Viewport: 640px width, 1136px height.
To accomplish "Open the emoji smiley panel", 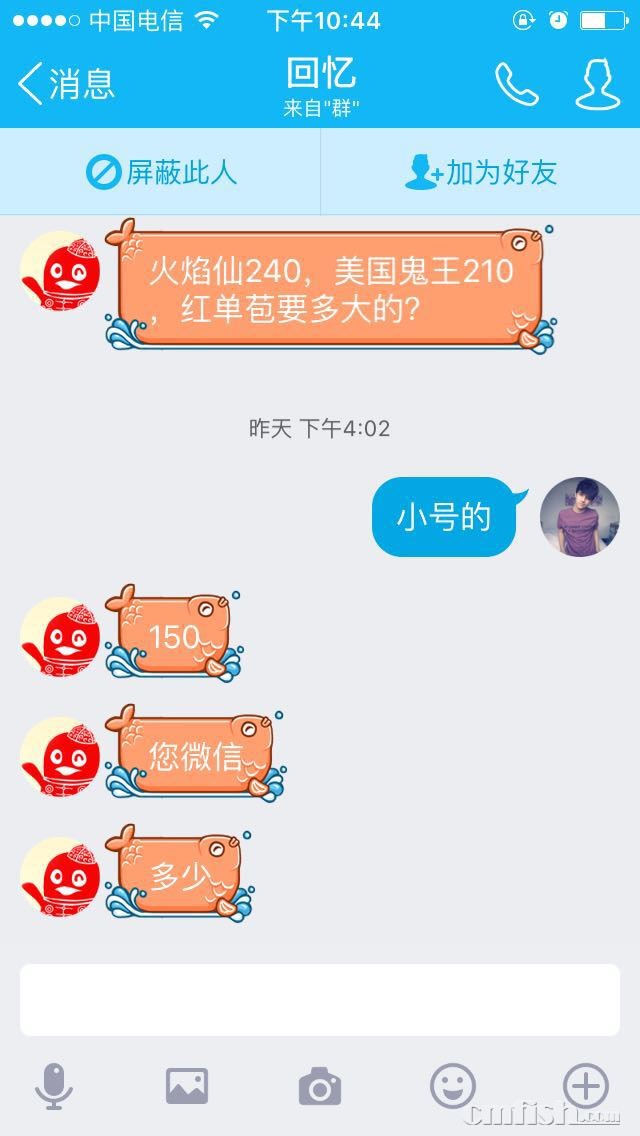I will coord(453,1085).
